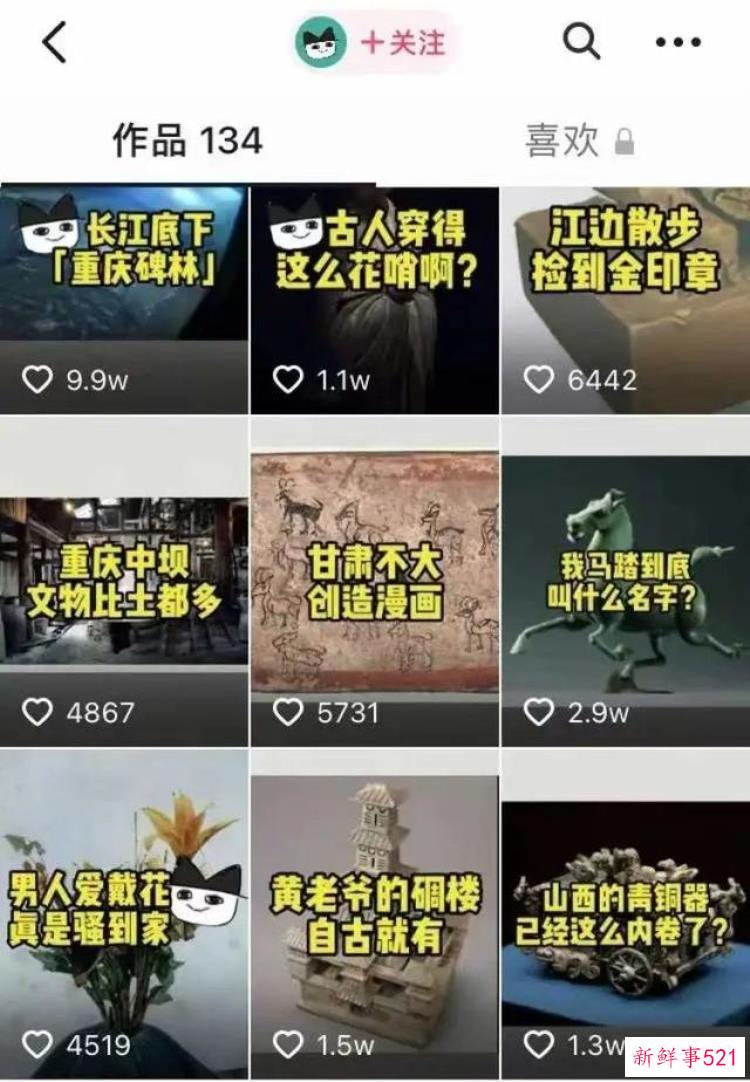Screen dimensions: 750x1082
Task: Open the 山西的青铜器已经这么内卷了 video
Action: (625, 910)
